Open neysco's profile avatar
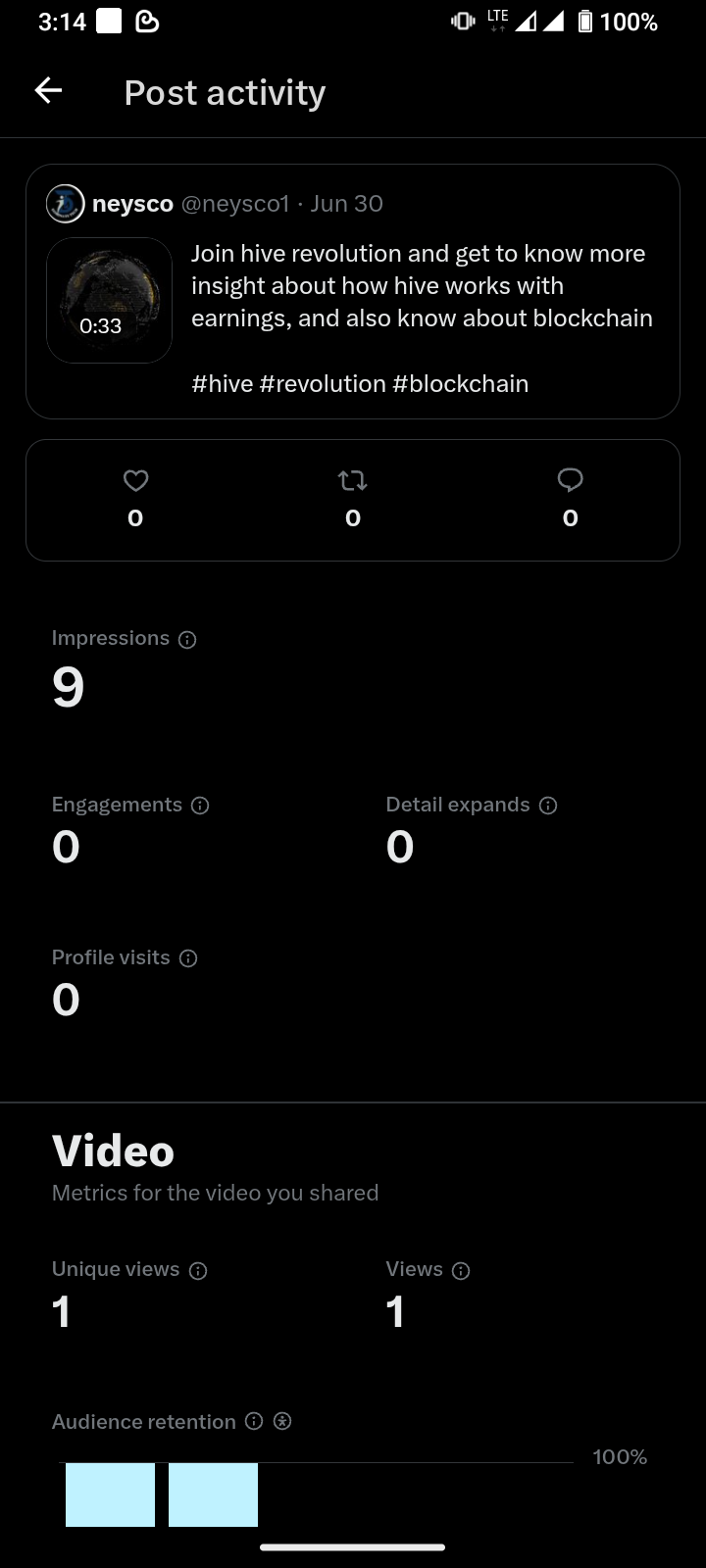 (x=65, y=203)
